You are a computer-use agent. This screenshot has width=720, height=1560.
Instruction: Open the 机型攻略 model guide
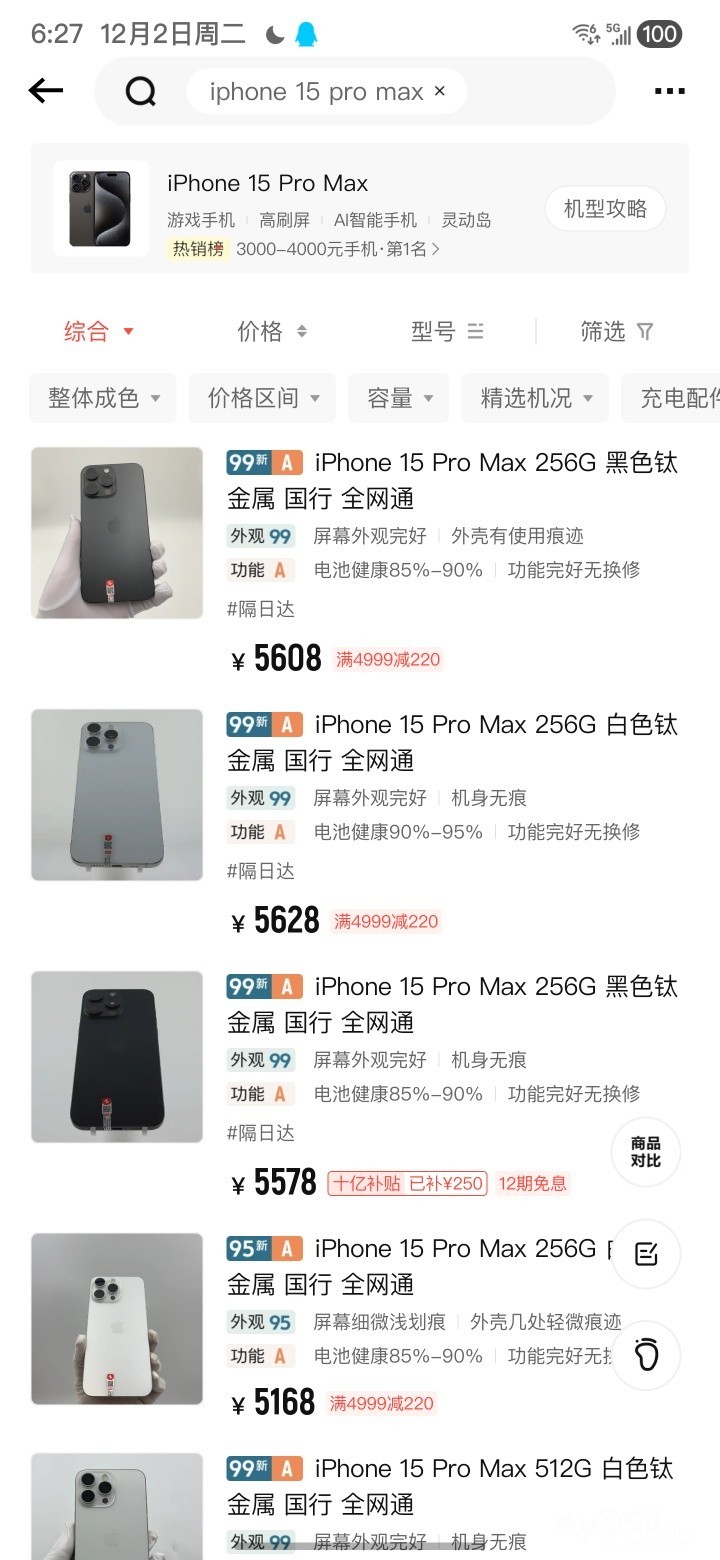605,208
